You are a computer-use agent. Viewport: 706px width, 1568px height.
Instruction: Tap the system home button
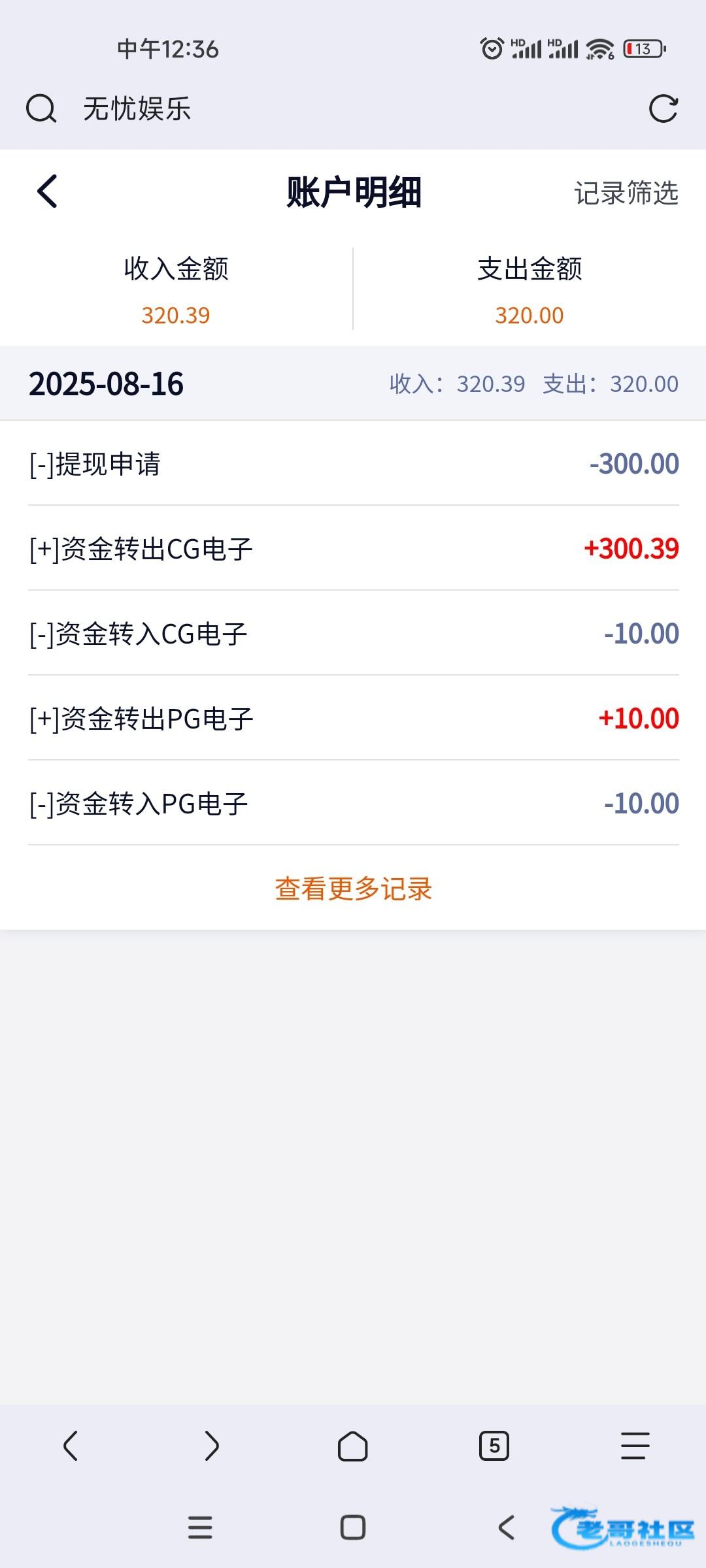353,1527
